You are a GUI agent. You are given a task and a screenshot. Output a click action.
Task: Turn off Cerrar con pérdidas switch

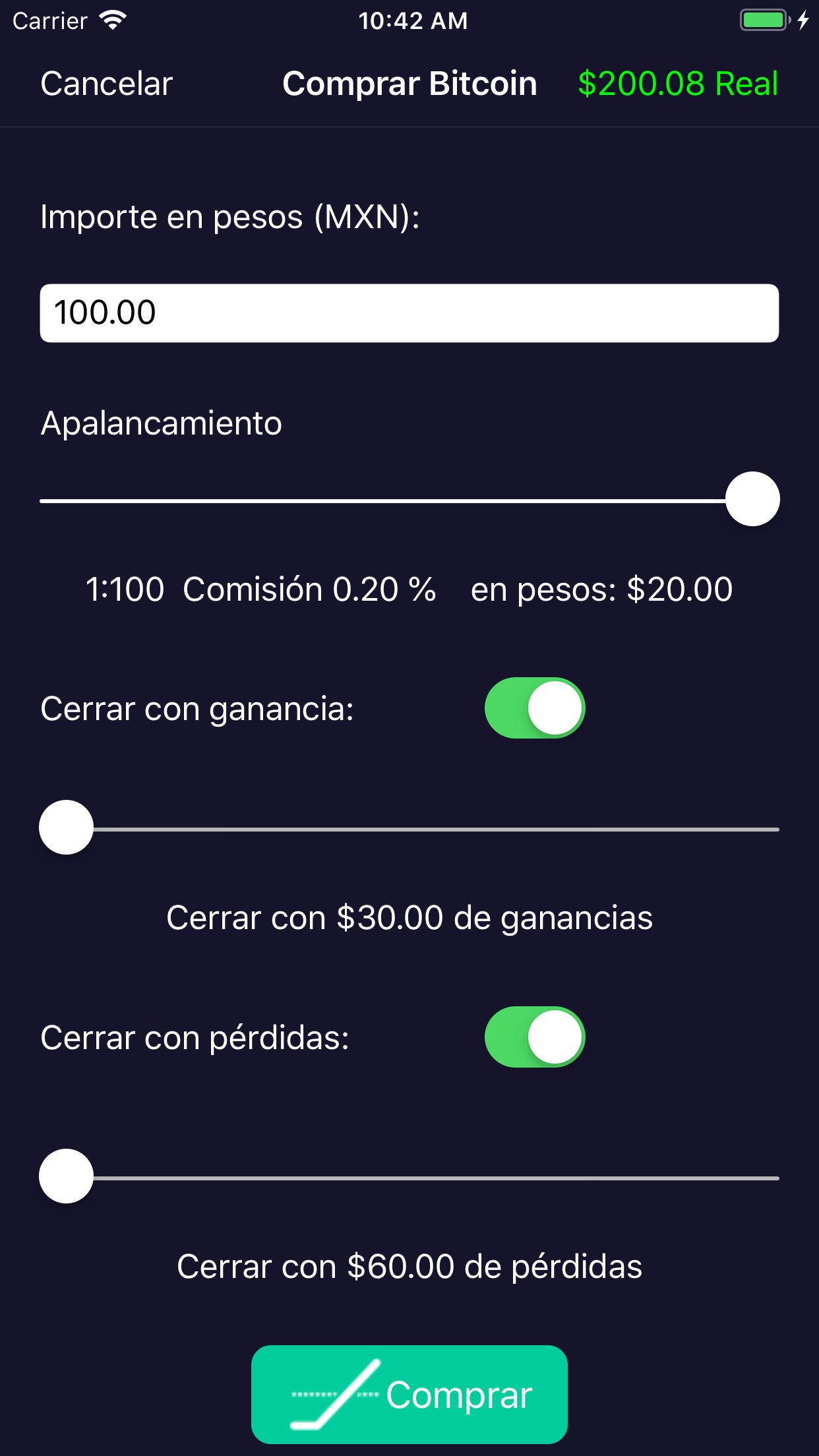(534, 1037)
